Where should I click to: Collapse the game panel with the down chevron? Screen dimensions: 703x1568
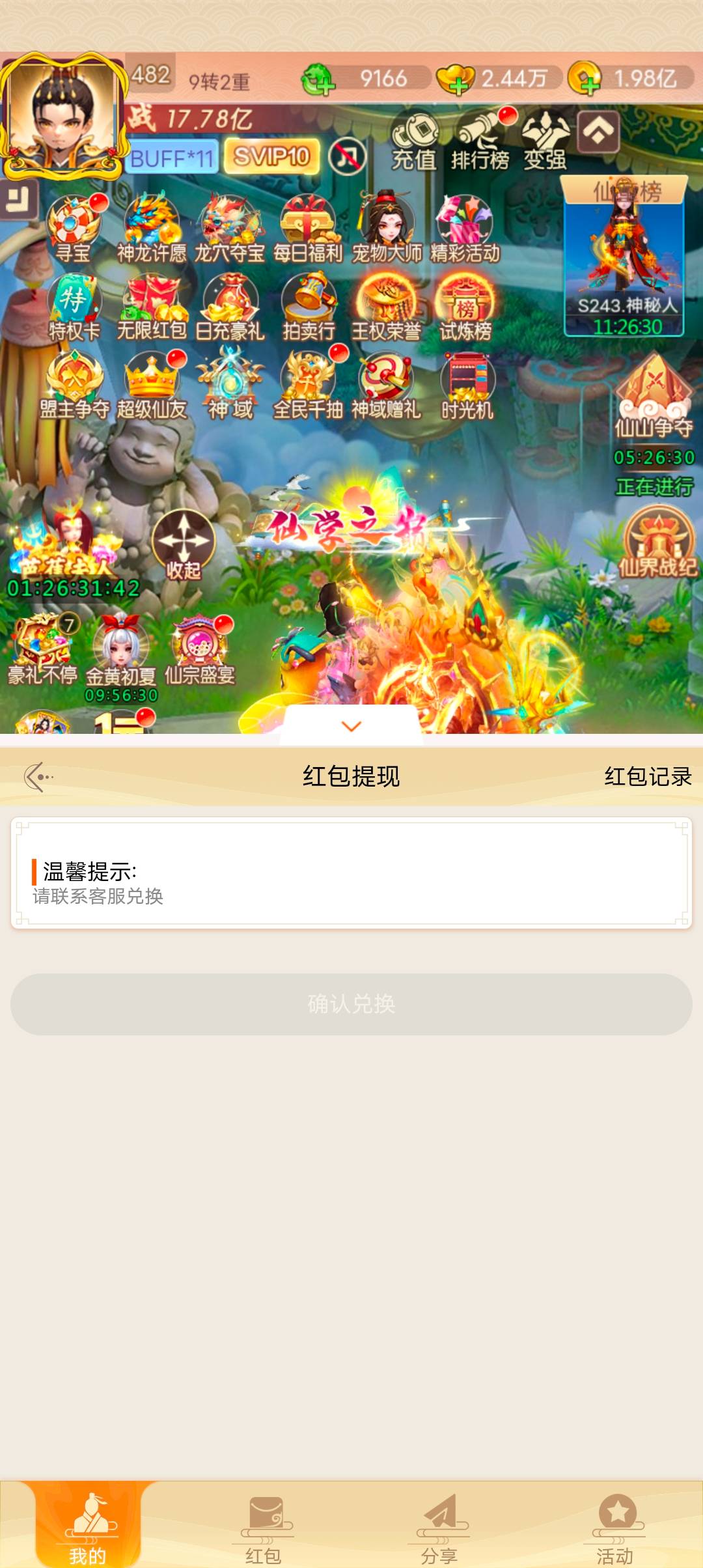click(x=351, y=726)
